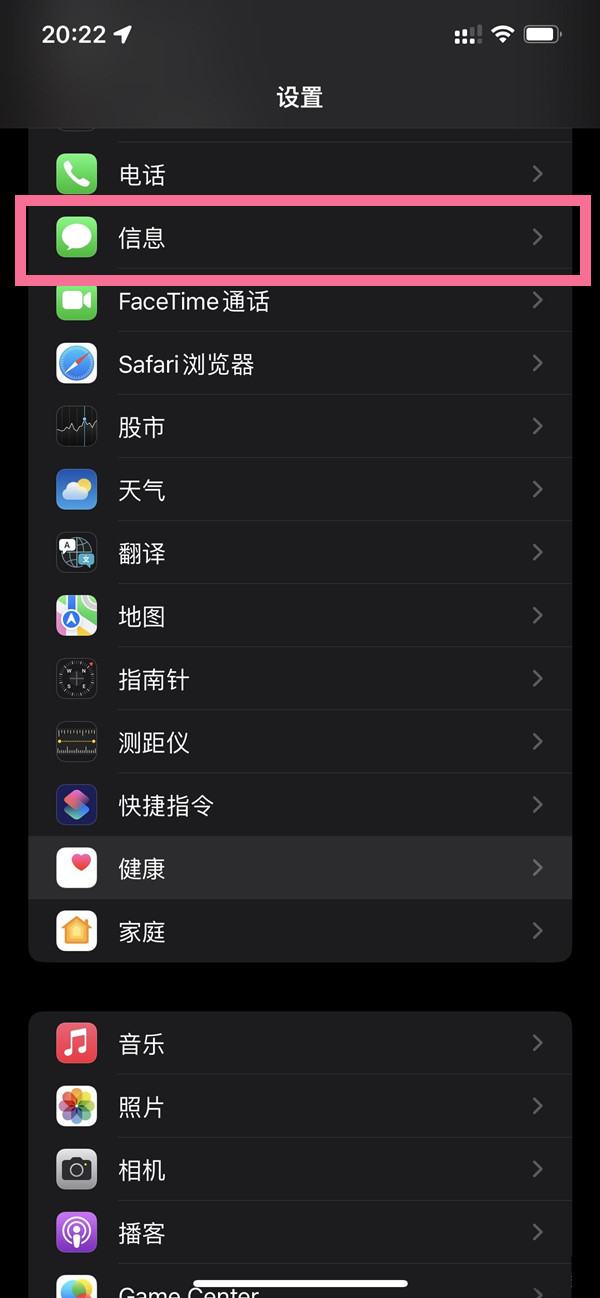Screen dimensions: 600x1298
Task: Open 音乐 settings
Action: pyautogui.click(x=300, y=1044)
